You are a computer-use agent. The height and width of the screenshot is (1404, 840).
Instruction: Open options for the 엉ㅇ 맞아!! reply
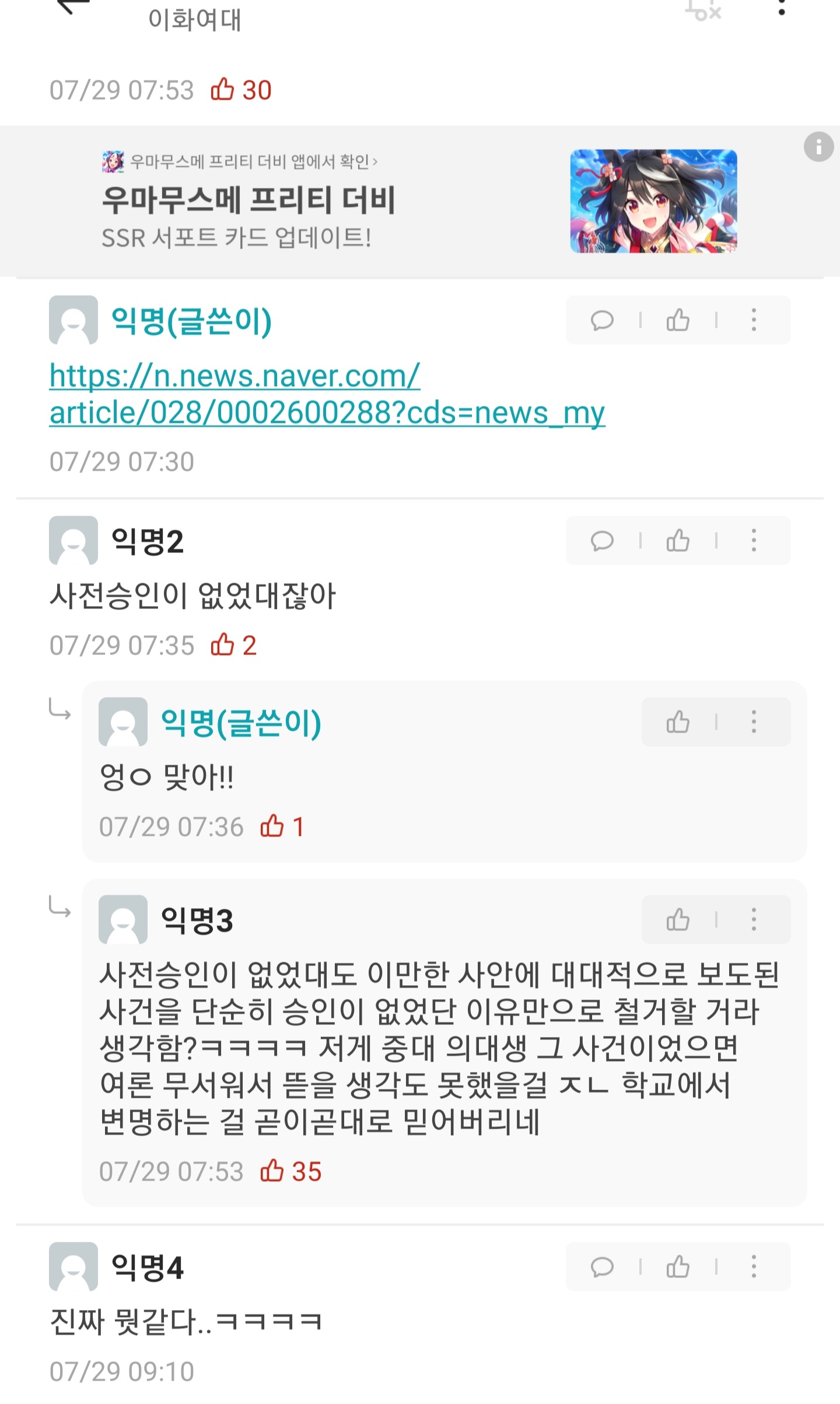[754, 722]
